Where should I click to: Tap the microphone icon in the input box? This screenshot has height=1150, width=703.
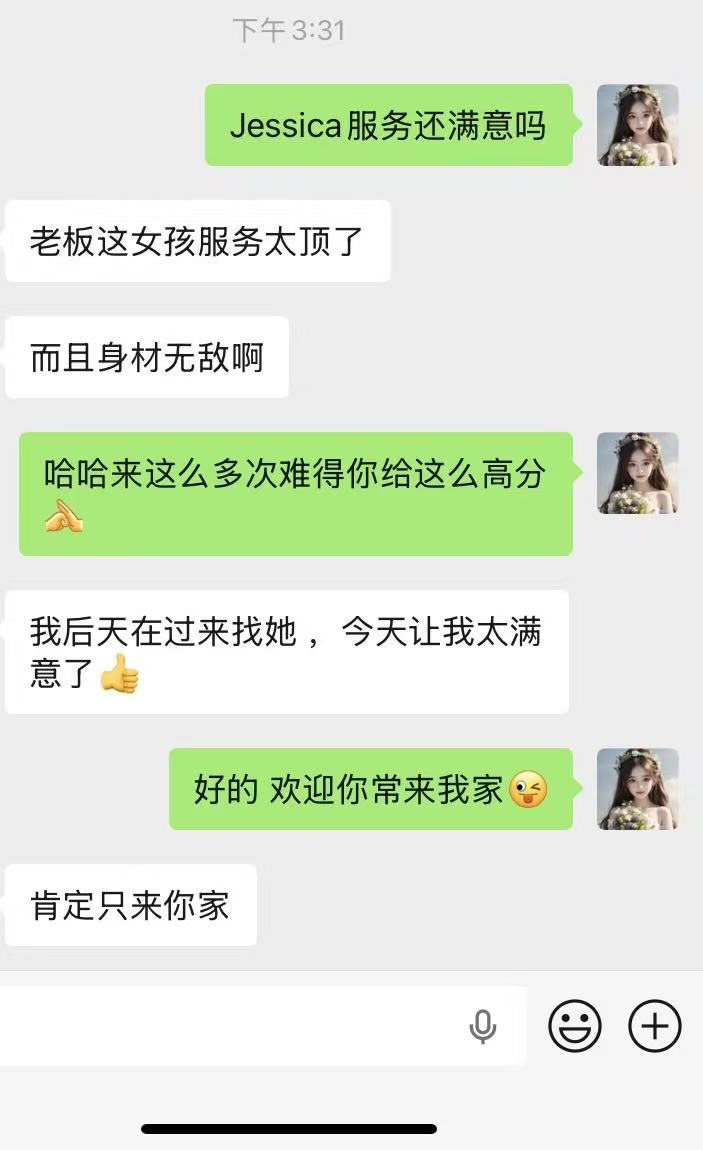pos(483,1026)
